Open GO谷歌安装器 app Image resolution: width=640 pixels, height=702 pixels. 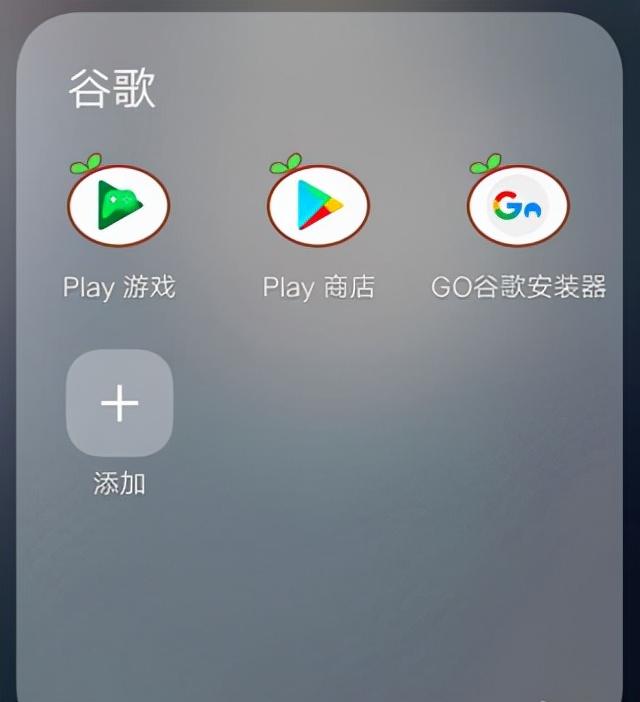(518, 207)
